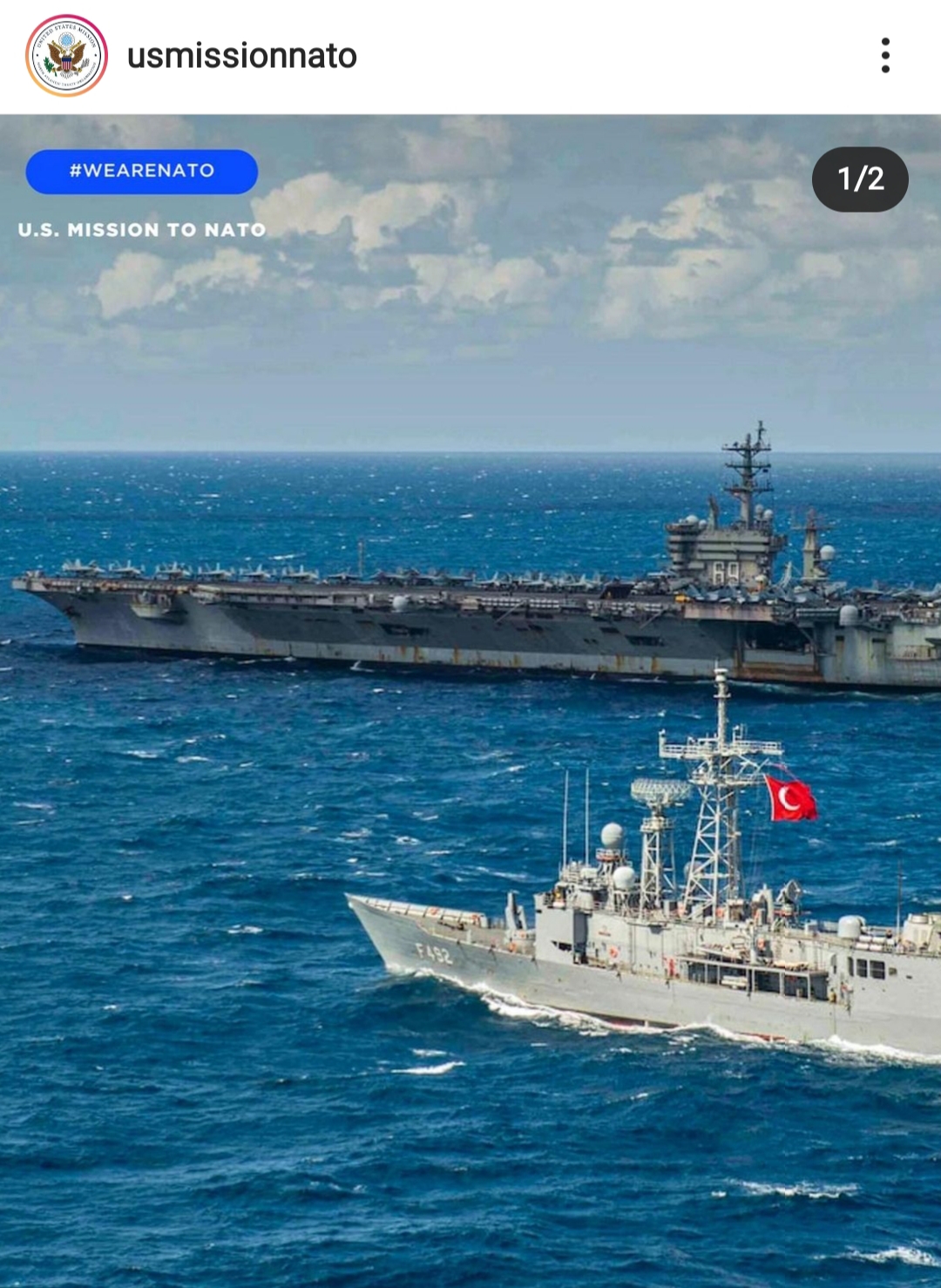The height and width of the screenshot is (1288, 941).
Task: Open the usmissionnato username link
Action: click(242, 56)
